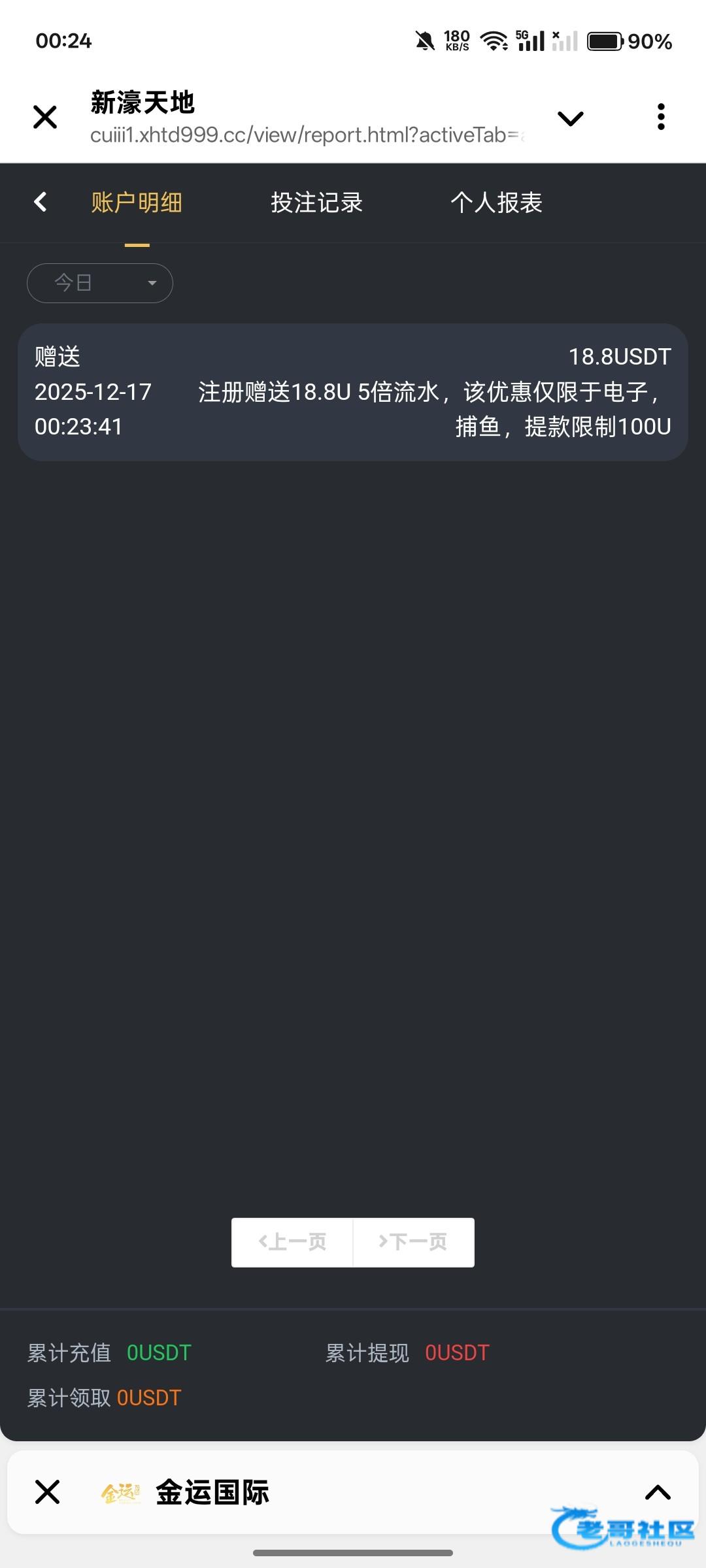The height and width of the screenshot is (1568, 706).
Task: Expand the page title dropdown chevron
Action: [x=570, y=118]
